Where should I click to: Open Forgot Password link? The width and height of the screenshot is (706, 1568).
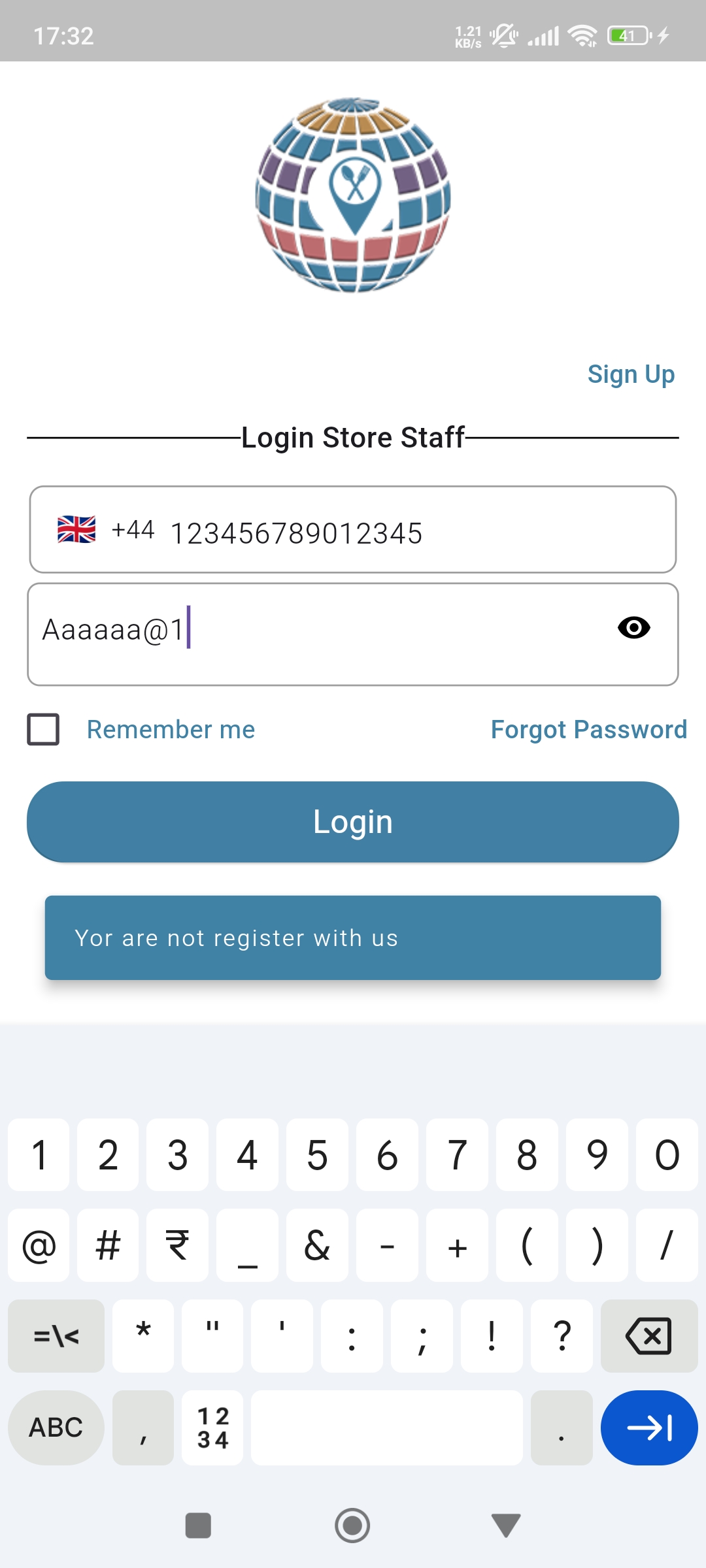click(588, 729)
